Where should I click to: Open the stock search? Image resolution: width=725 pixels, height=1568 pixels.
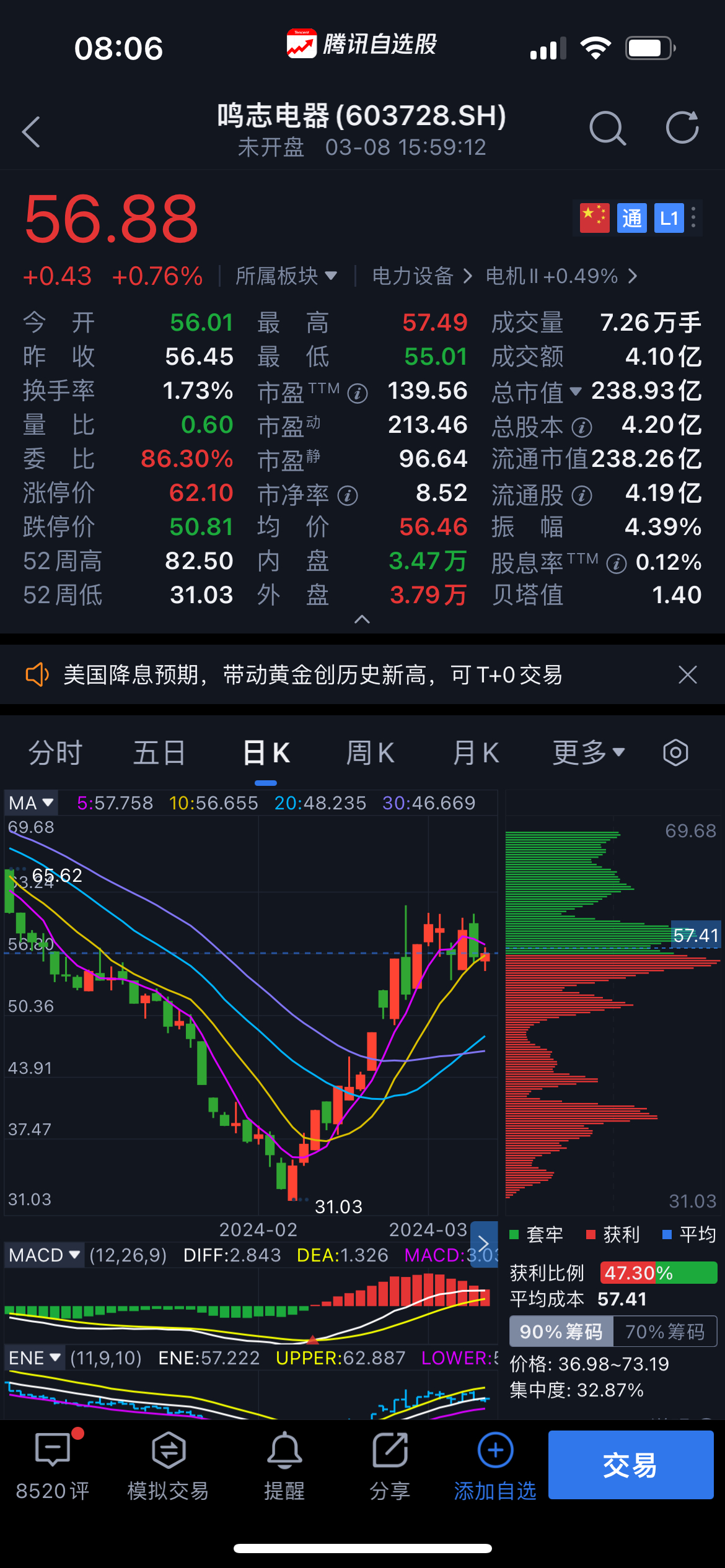[608, 129]
